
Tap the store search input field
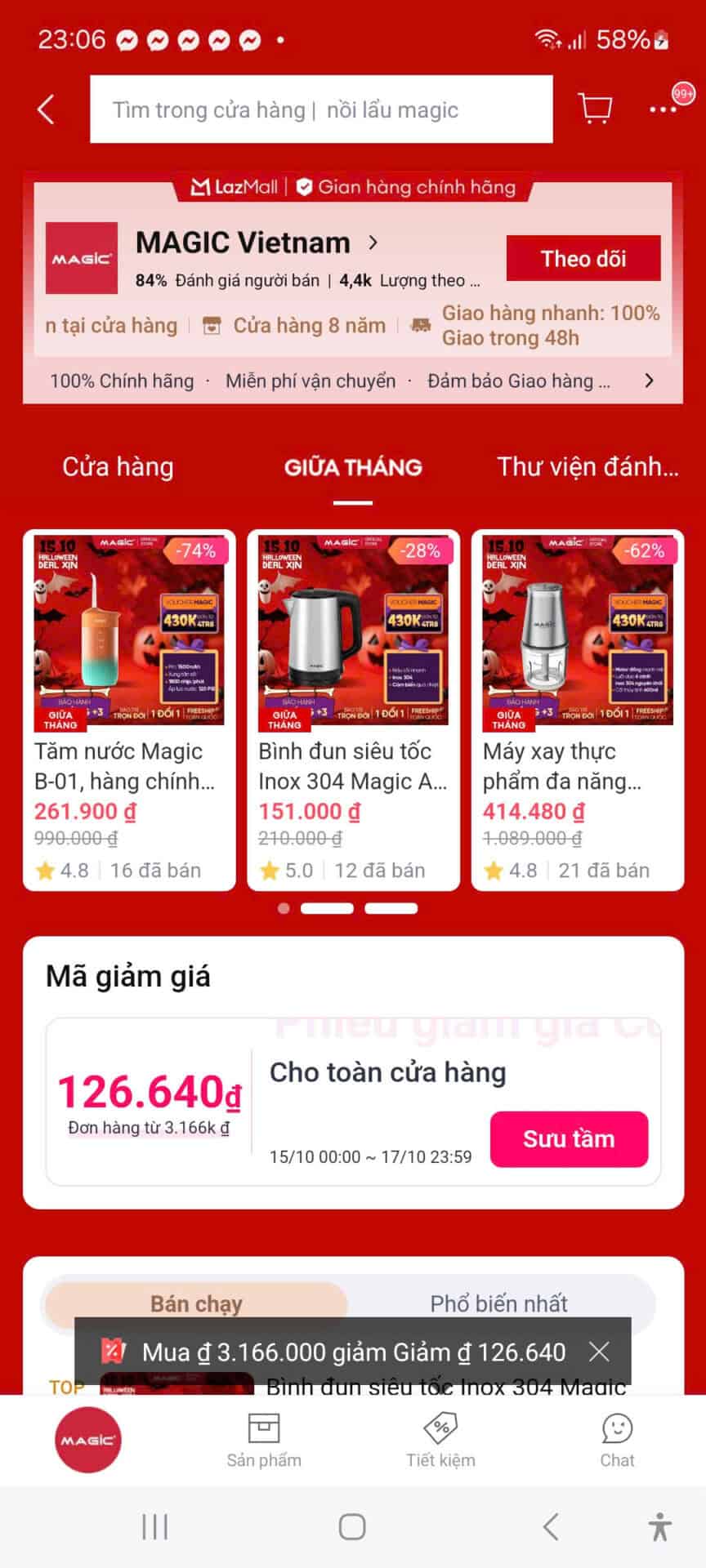click(x=321, y=109)
